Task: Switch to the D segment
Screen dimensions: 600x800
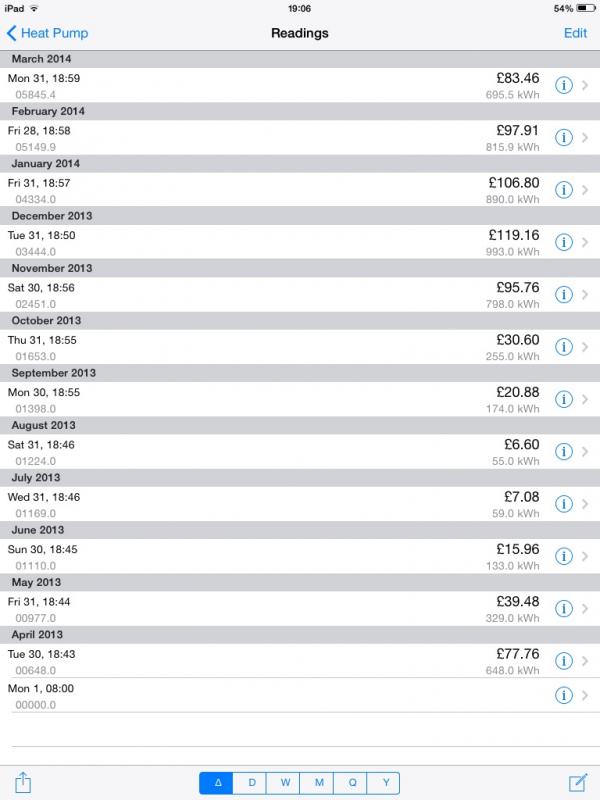Action: (251, 782)
